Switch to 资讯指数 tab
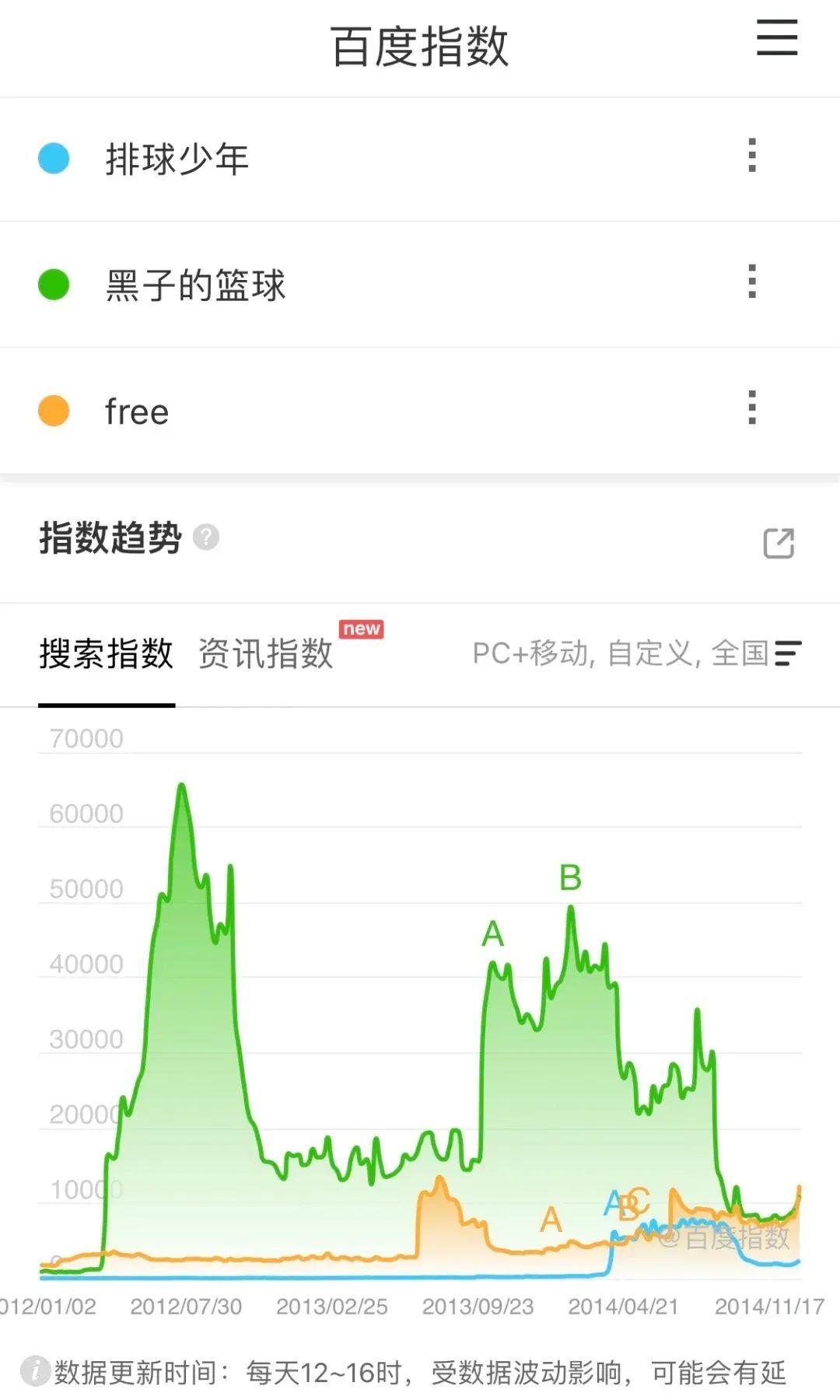 point(266,653)
